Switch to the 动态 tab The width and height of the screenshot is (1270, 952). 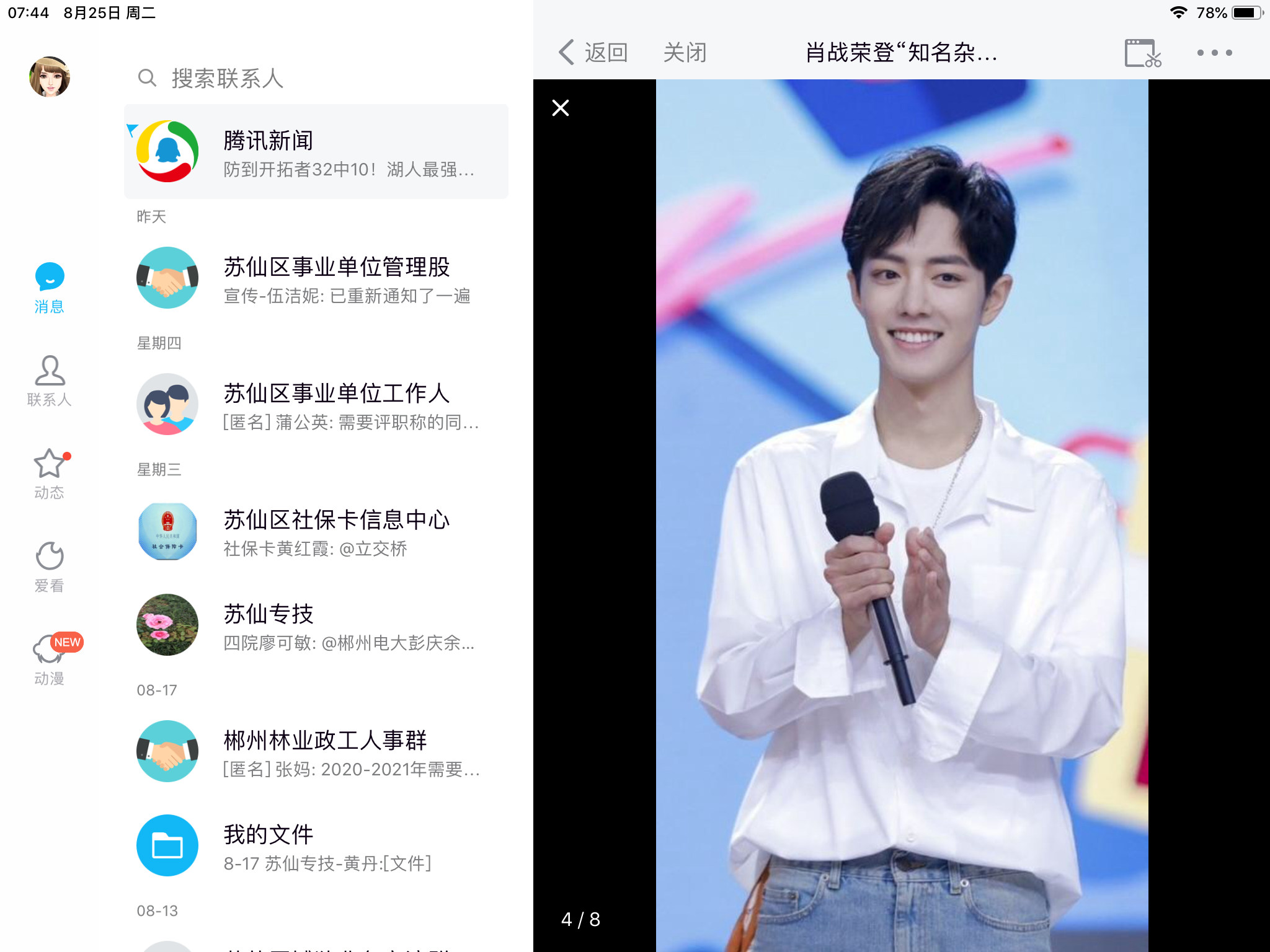[x=50, y=474]
